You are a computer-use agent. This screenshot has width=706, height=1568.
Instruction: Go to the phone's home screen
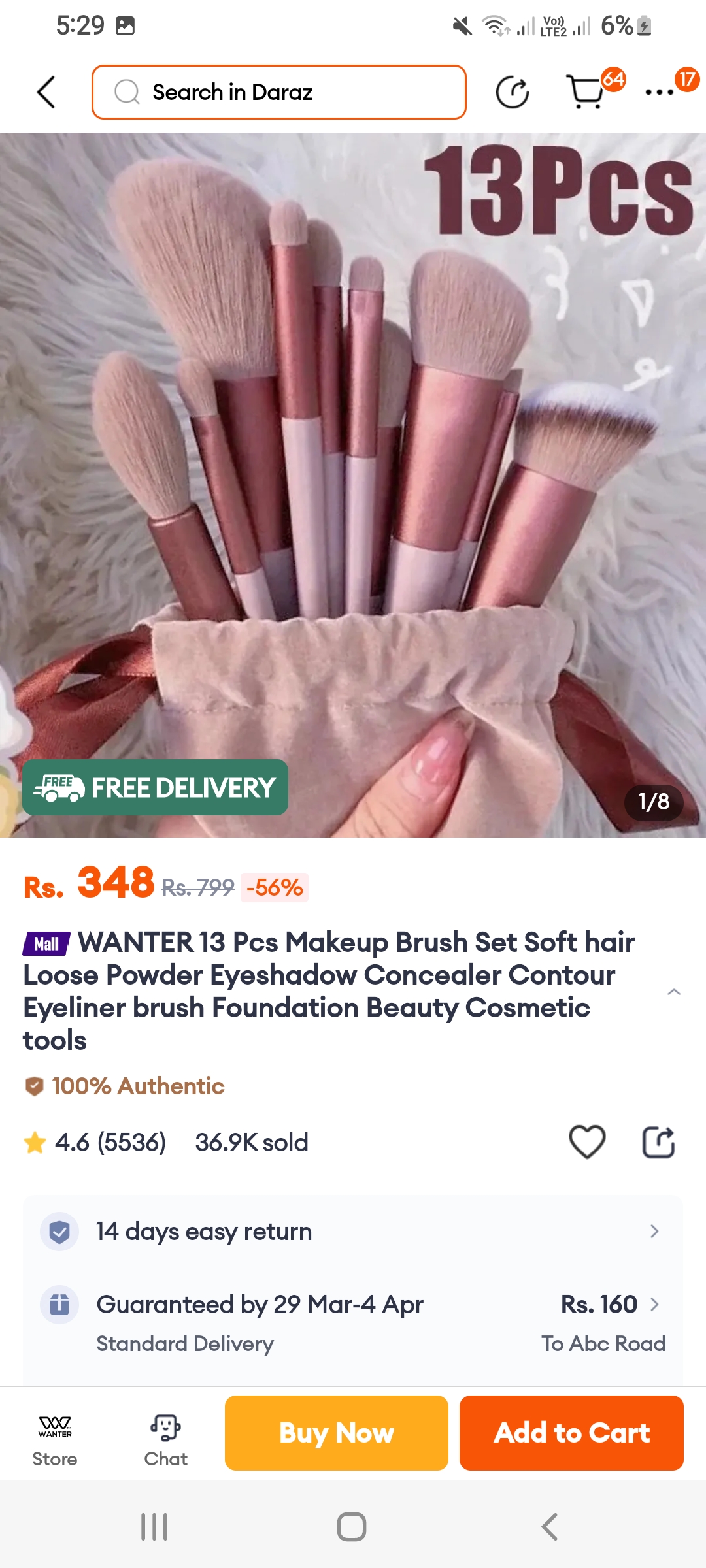coord(352,1527)
